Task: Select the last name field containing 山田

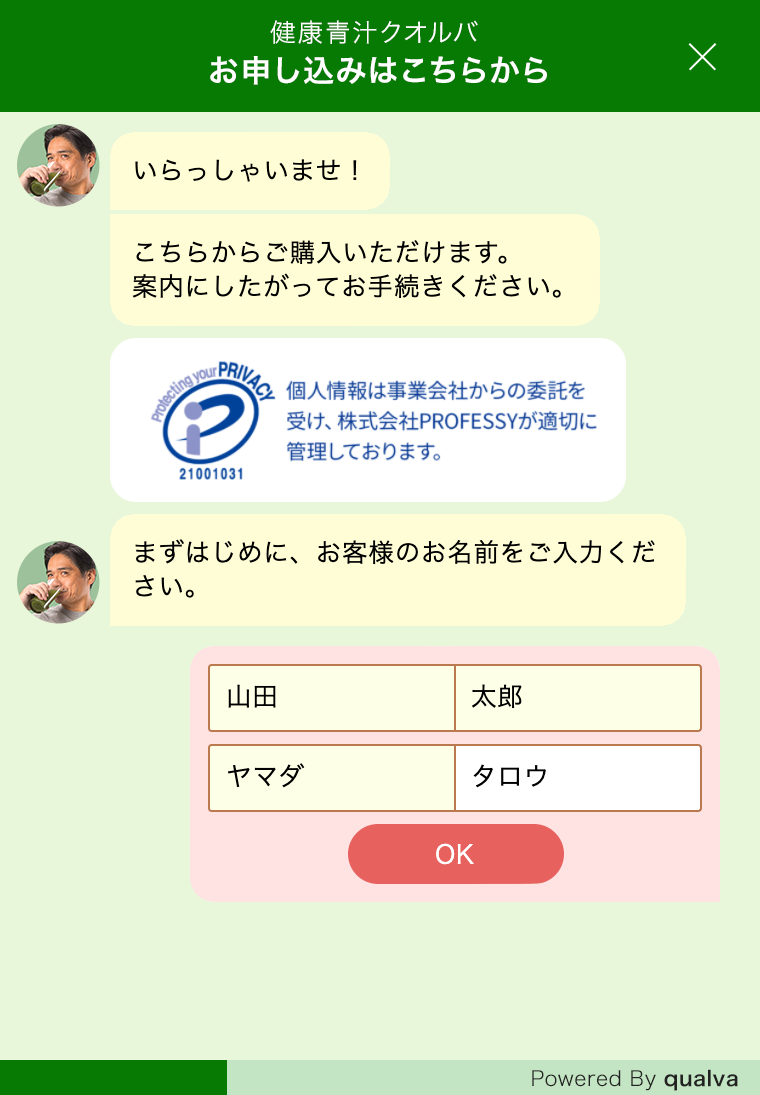Action: point(330,698)
